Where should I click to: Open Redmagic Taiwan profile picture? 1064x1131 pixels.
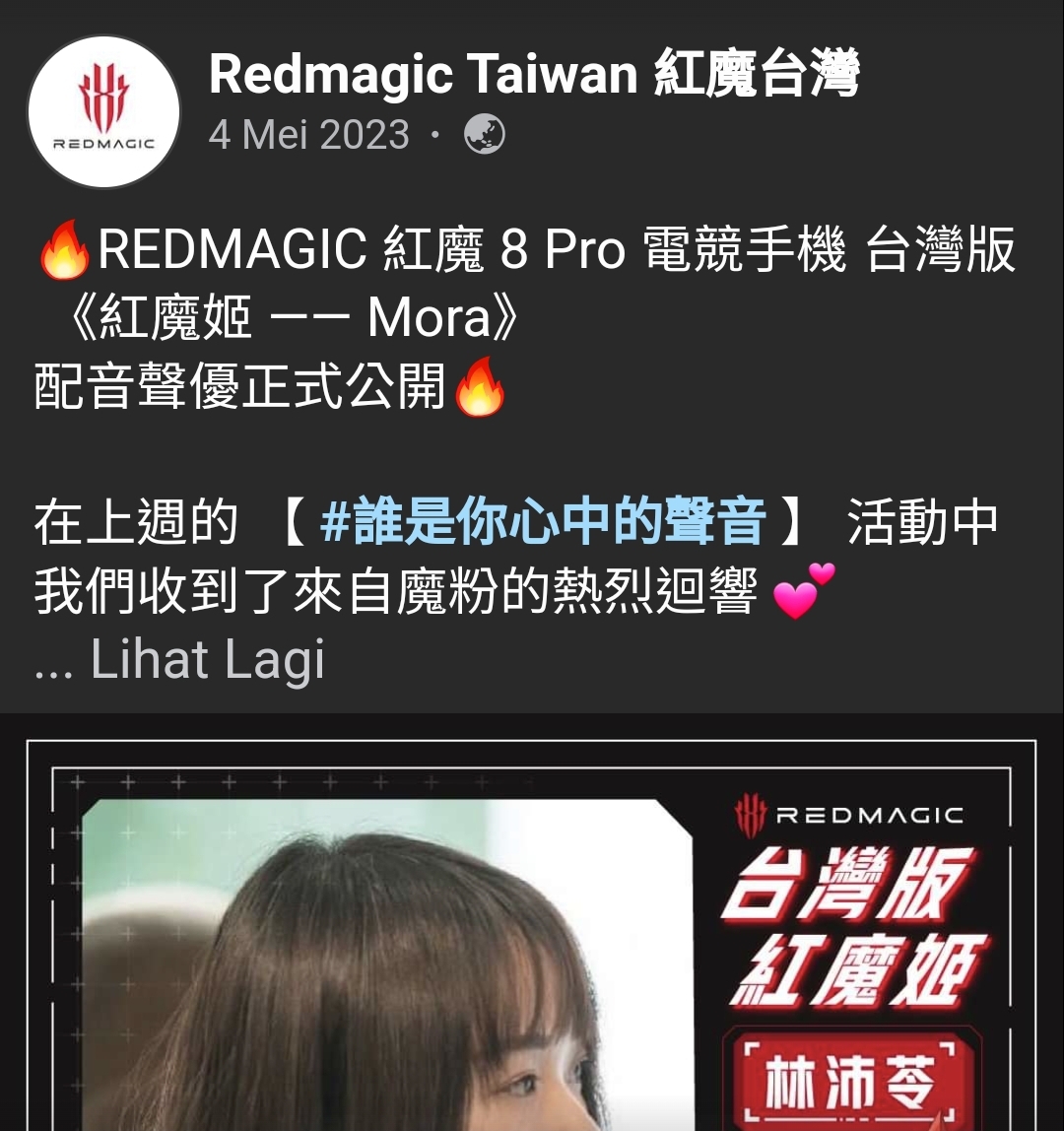coord(103,111)
